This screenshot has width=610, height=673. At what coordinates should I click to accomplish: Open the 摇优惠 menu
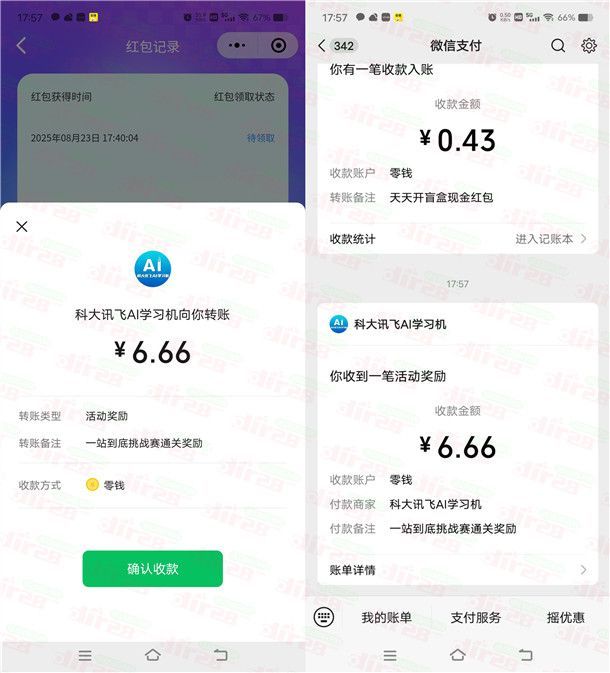click(565, 618)
